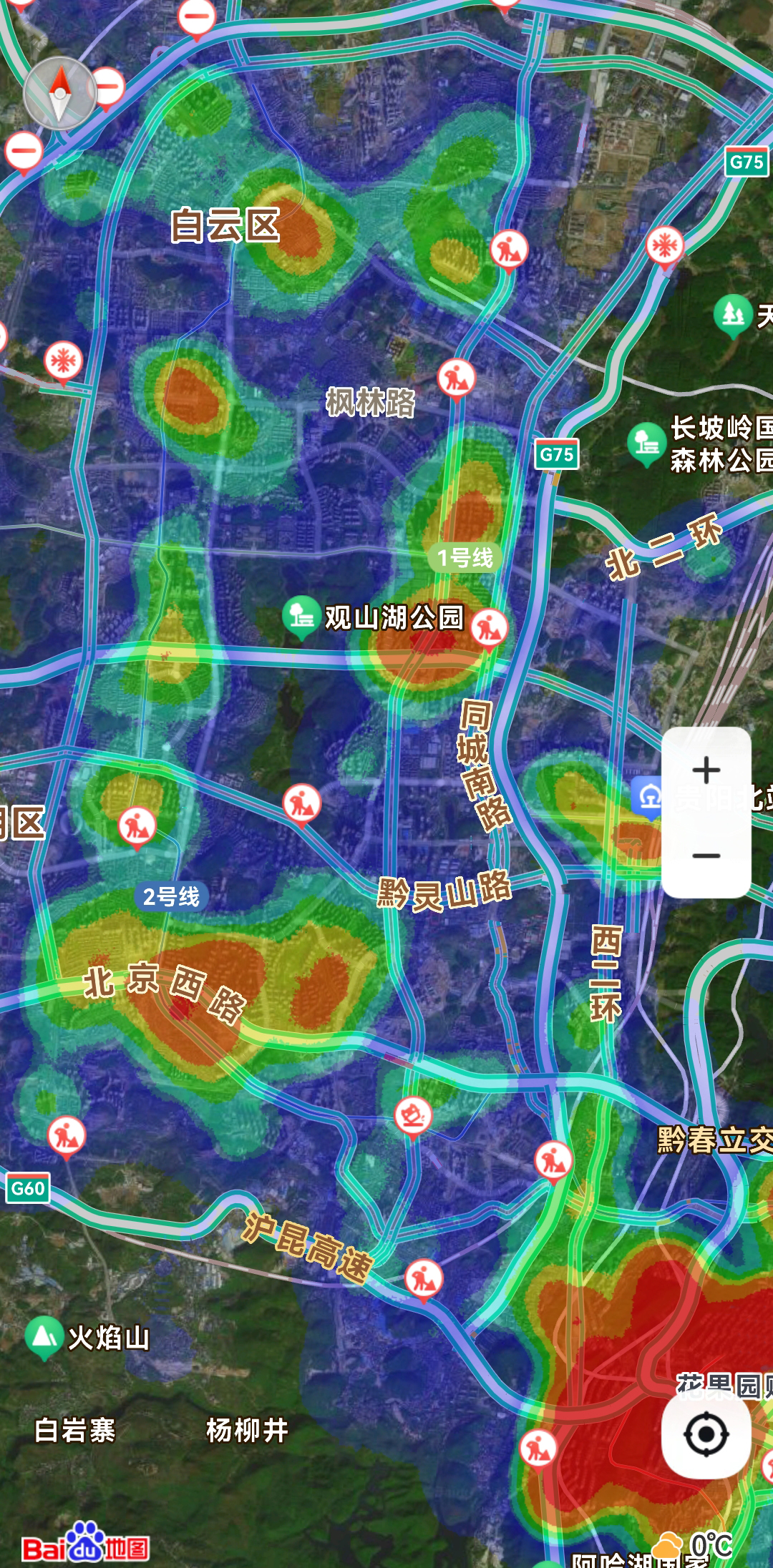Click the 0°C weather indicator at bottom
The image size is (773, 1568).
tap(691, 1542)
